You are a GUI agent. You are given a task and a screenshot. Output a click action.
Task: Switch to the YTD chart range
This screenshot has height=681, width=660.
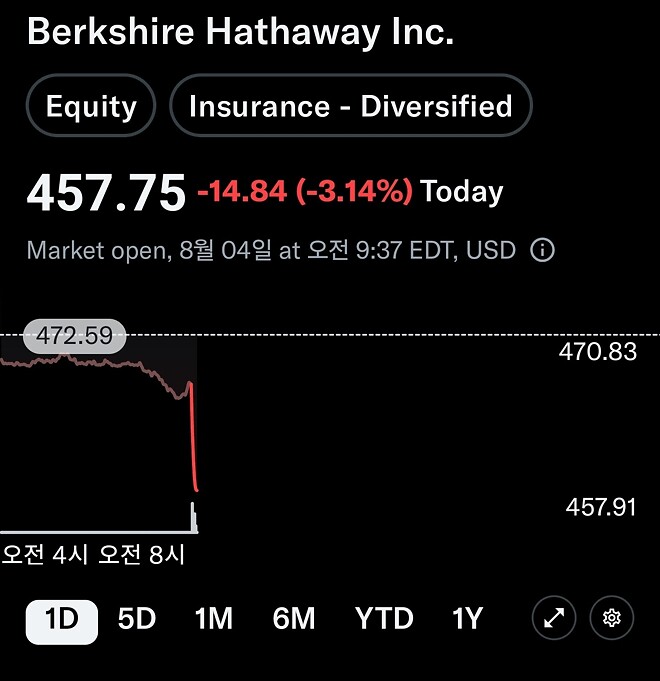[384, 619]
